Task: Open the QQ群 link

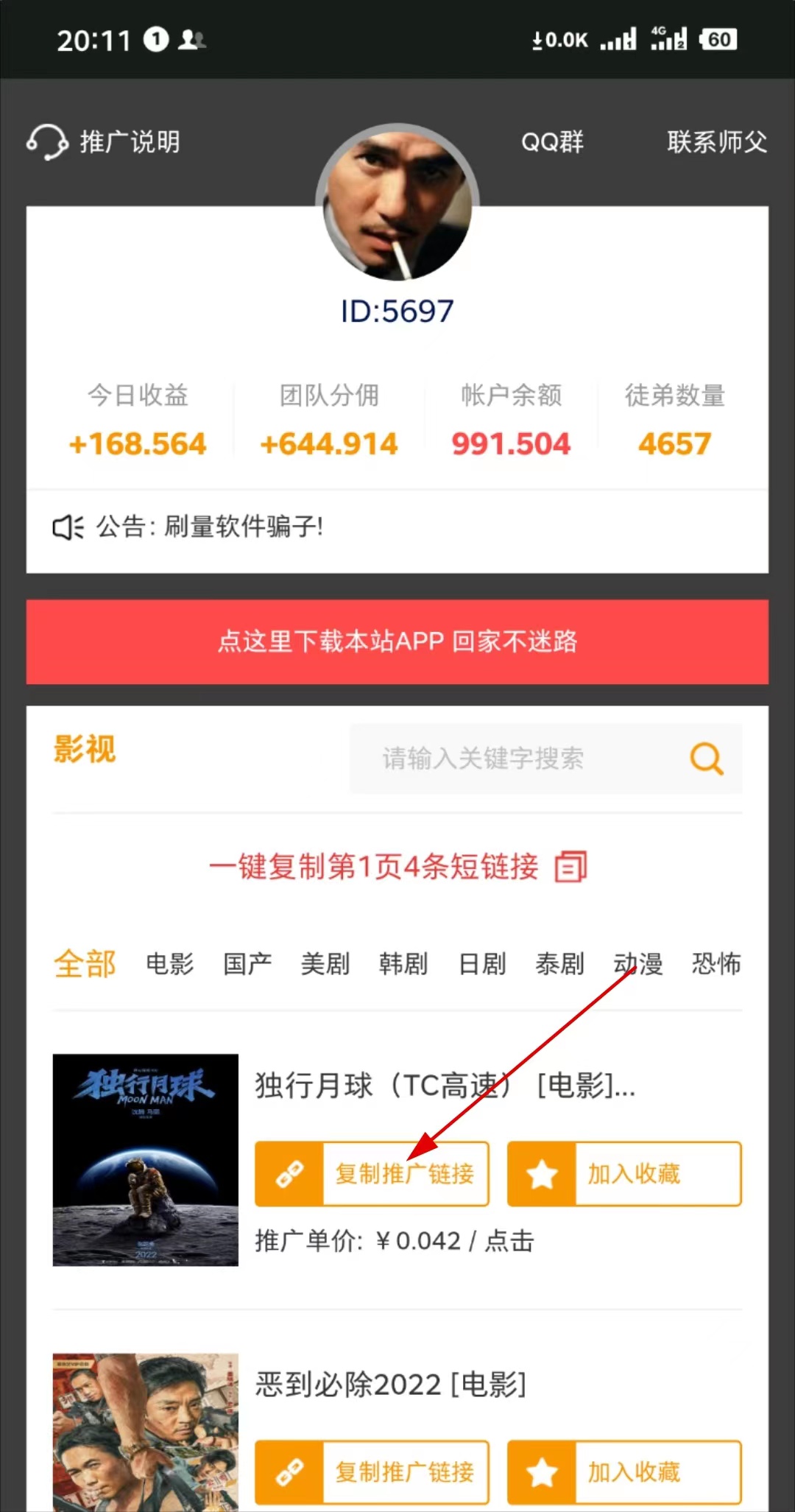Action: click(x=553, y=141)
